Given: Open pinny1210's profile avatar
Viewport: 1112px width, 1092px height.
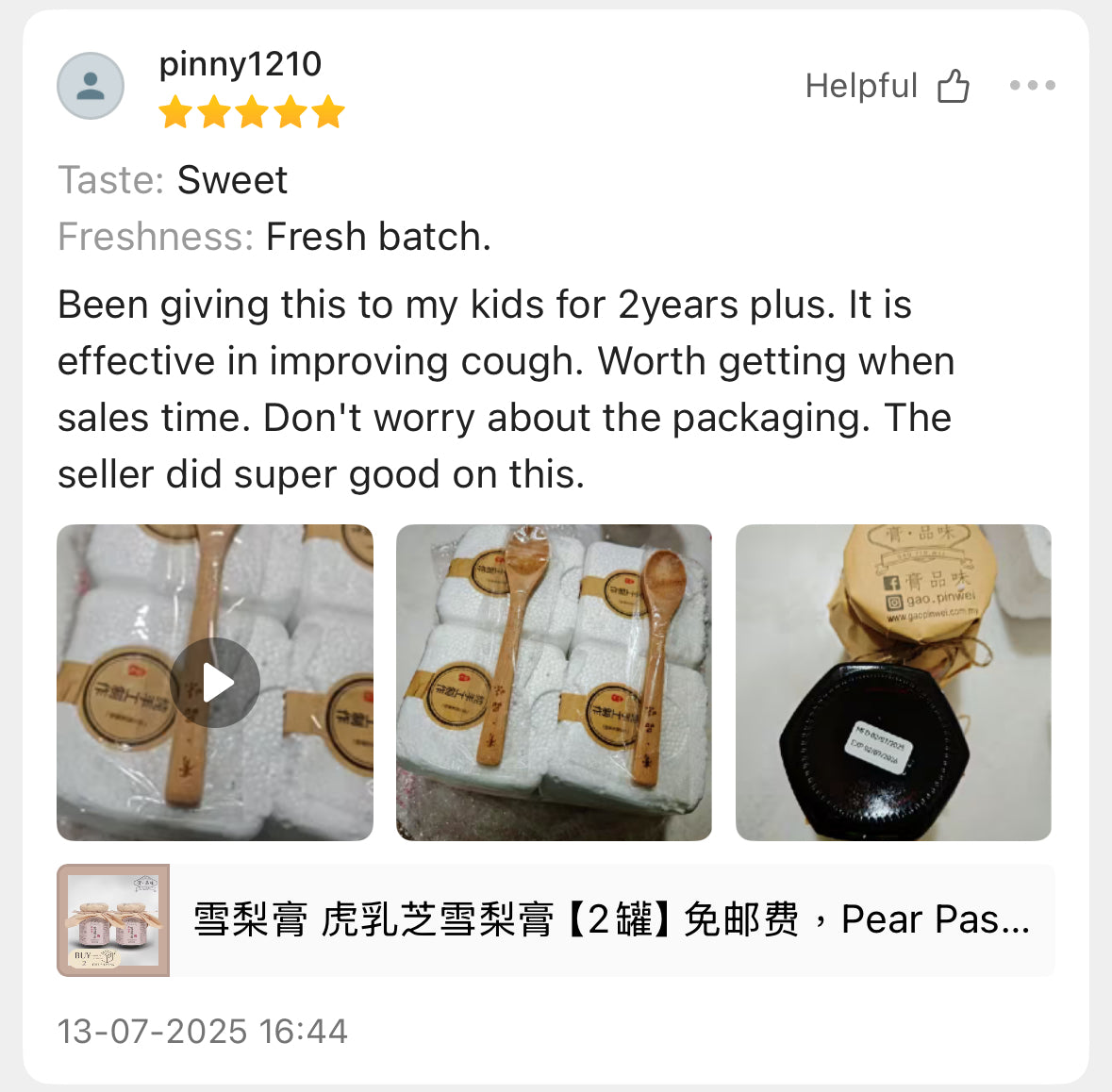Looking at the screenshot, I should [91, 86].
